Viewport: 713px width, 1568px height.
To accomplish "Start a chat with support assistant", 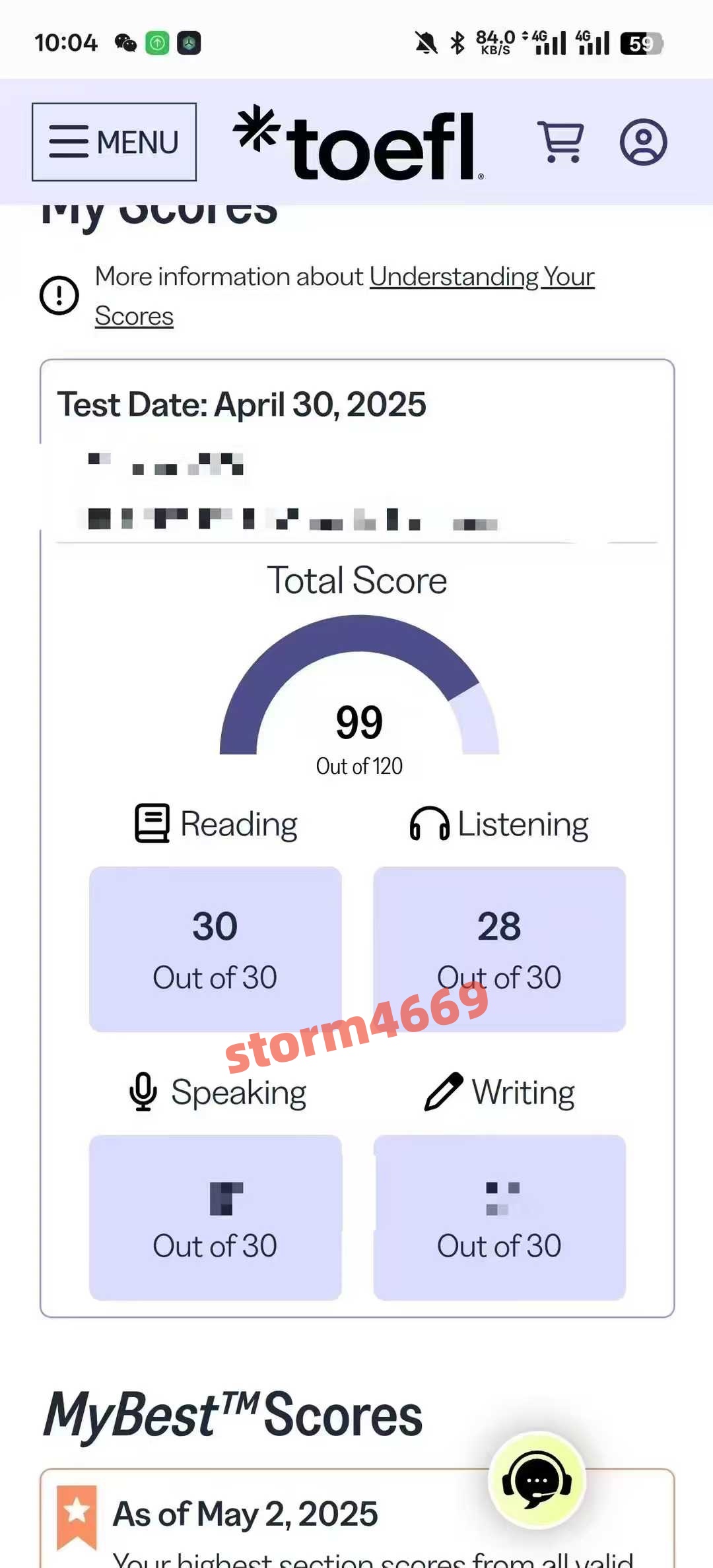I will [537, 1481].
